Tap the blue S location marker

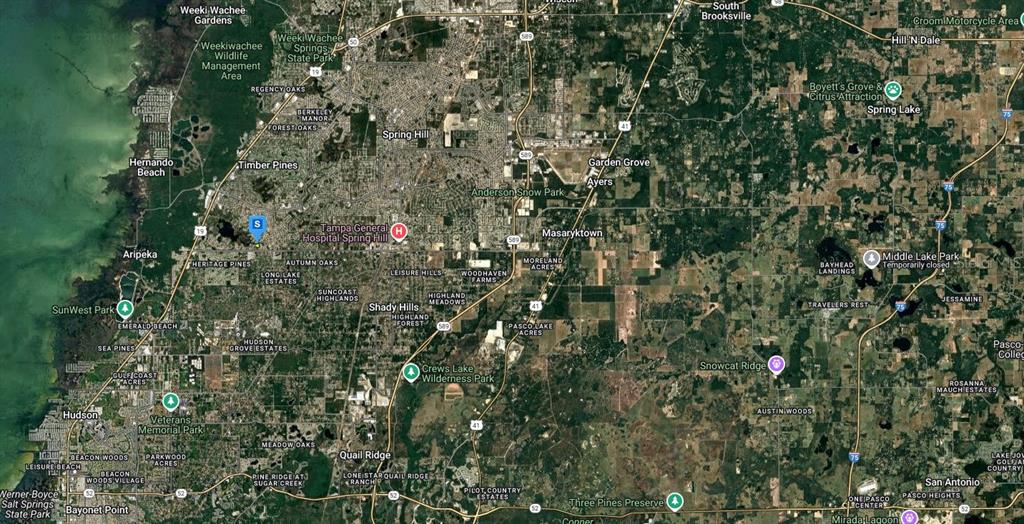click(257, 224)
